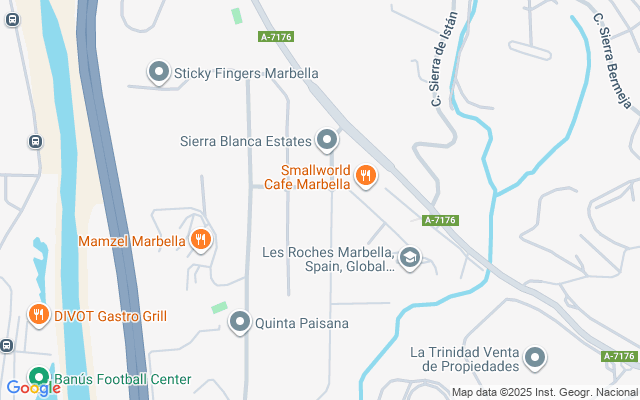Open the Sticky Fingers Marbella pin
The width and height of the screenshot is (640, 400).
159,72
